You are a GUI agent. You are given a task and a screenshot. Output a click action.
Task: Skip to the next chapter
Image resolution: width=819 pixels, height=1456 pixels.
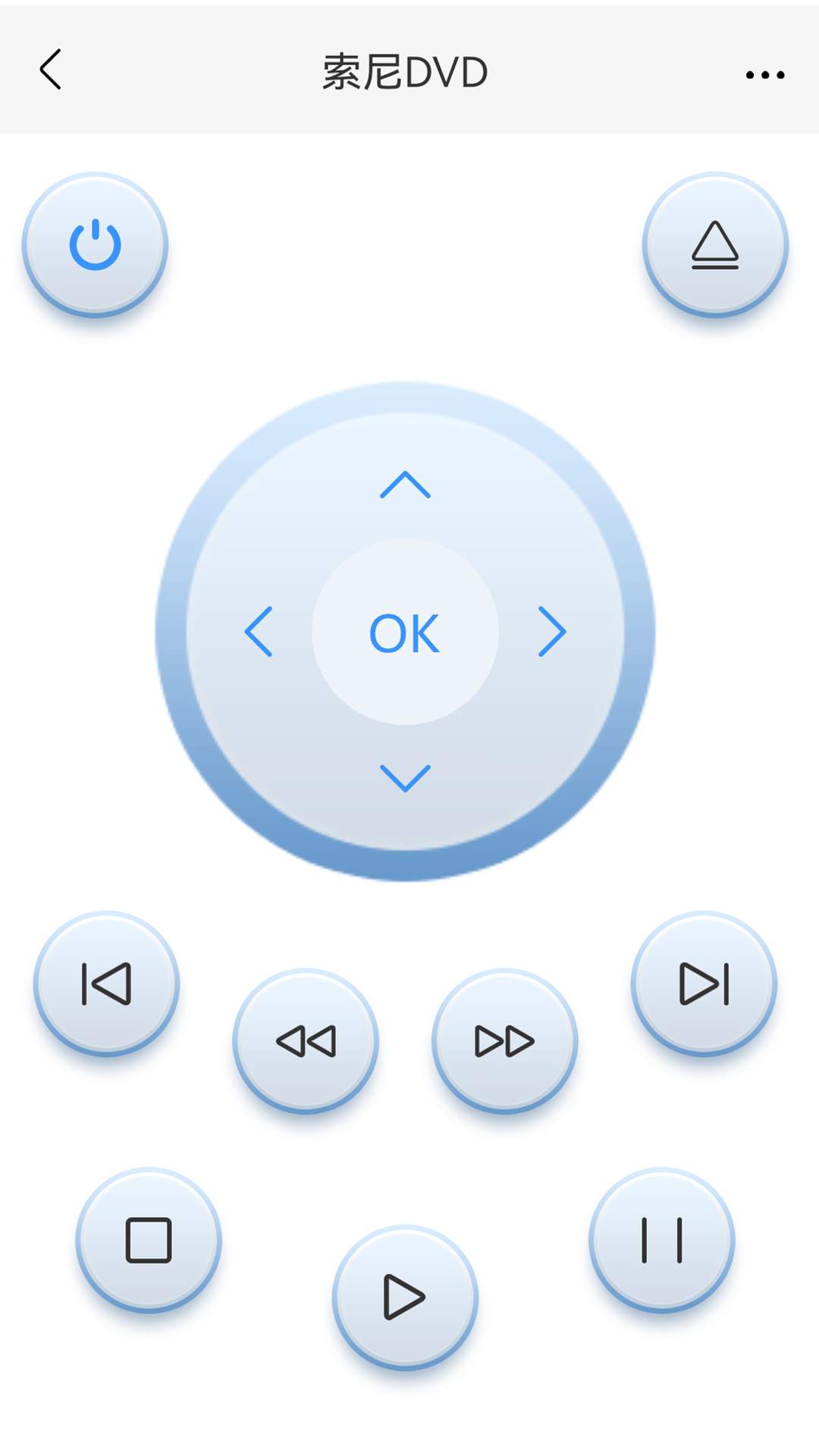[x=704, y=984]
